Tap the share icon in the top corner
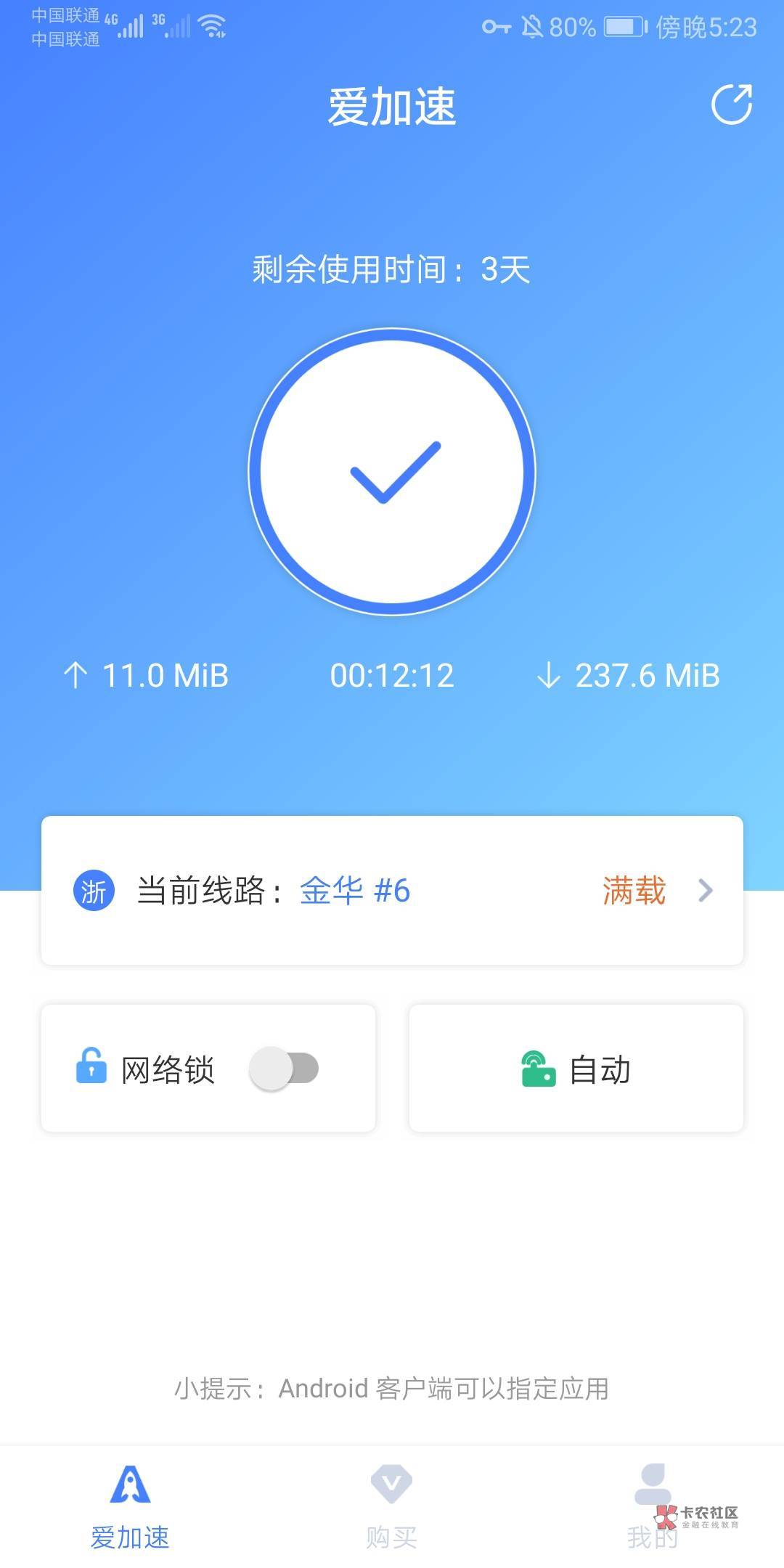Image resolution: width=784 pixels, height=1568 pixels. point(731,105)
